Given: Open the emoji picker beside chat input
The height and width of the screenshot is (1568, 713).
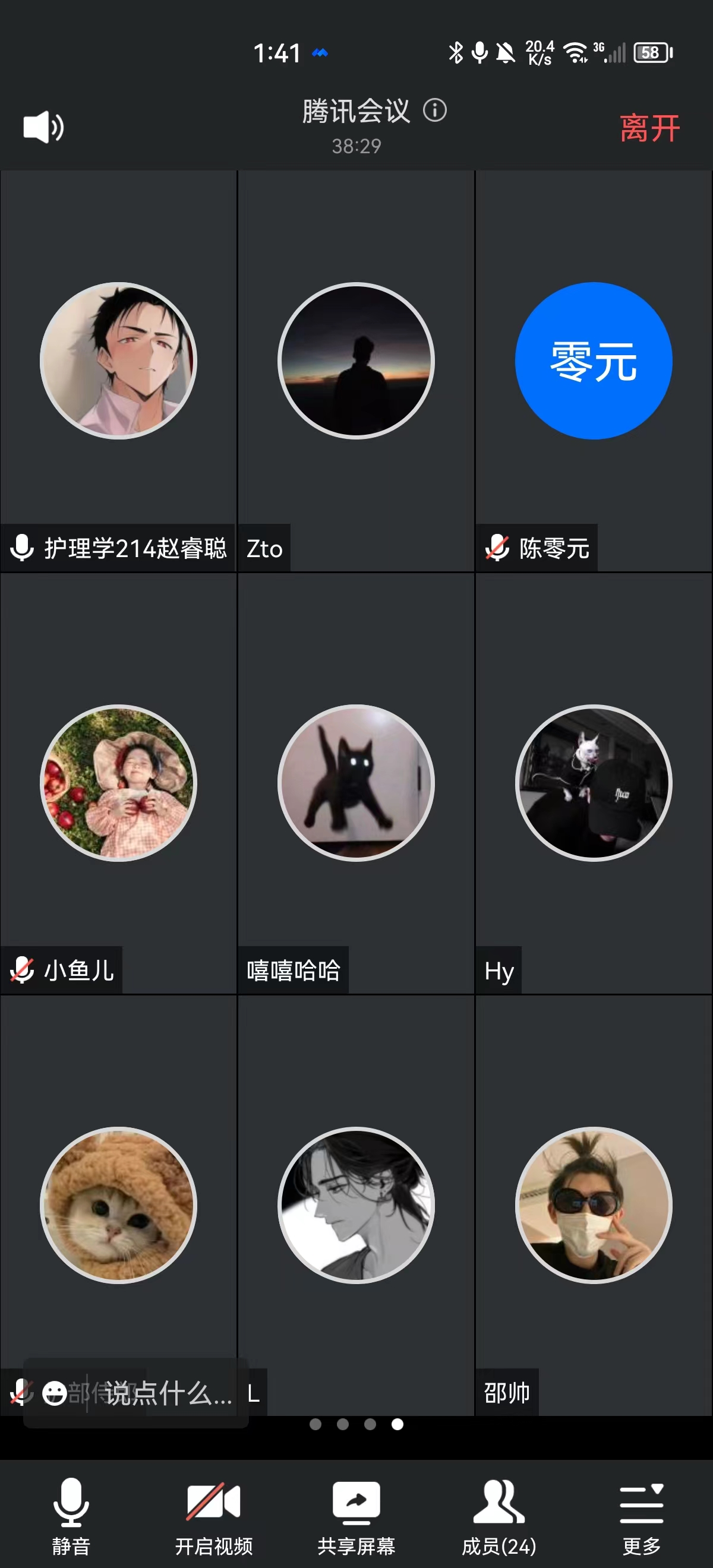Looking at the screenshot, I should click(54, 1393).
